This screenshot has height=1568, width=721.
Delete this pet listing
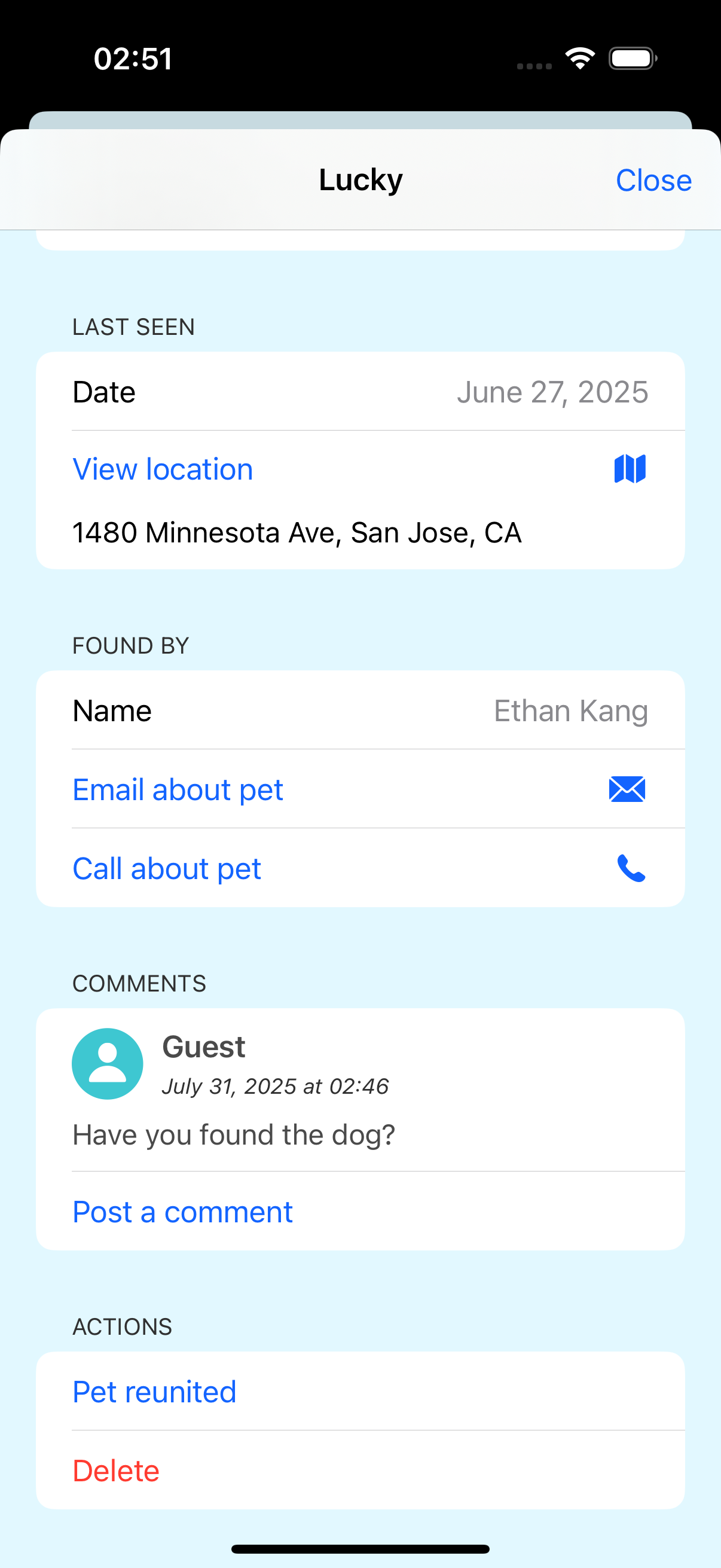[116, 1471]
